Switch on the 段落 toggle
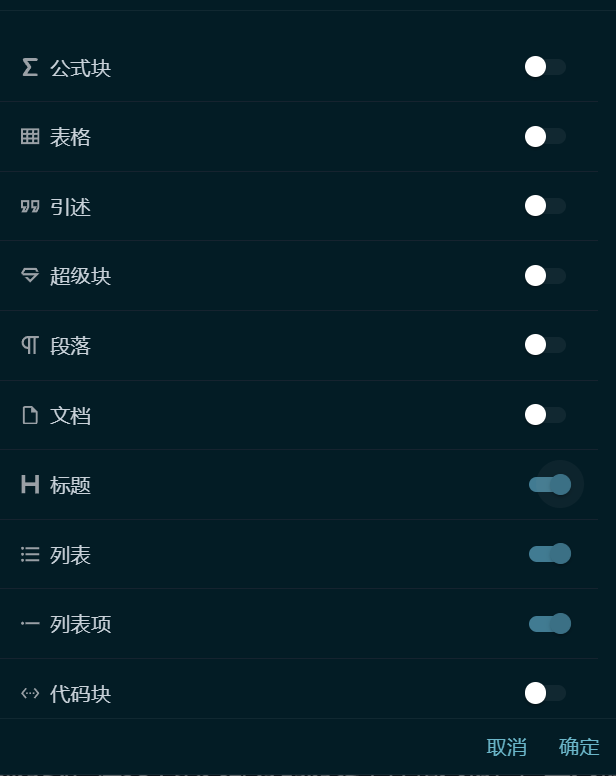The image size is (616, 776). 545,345
